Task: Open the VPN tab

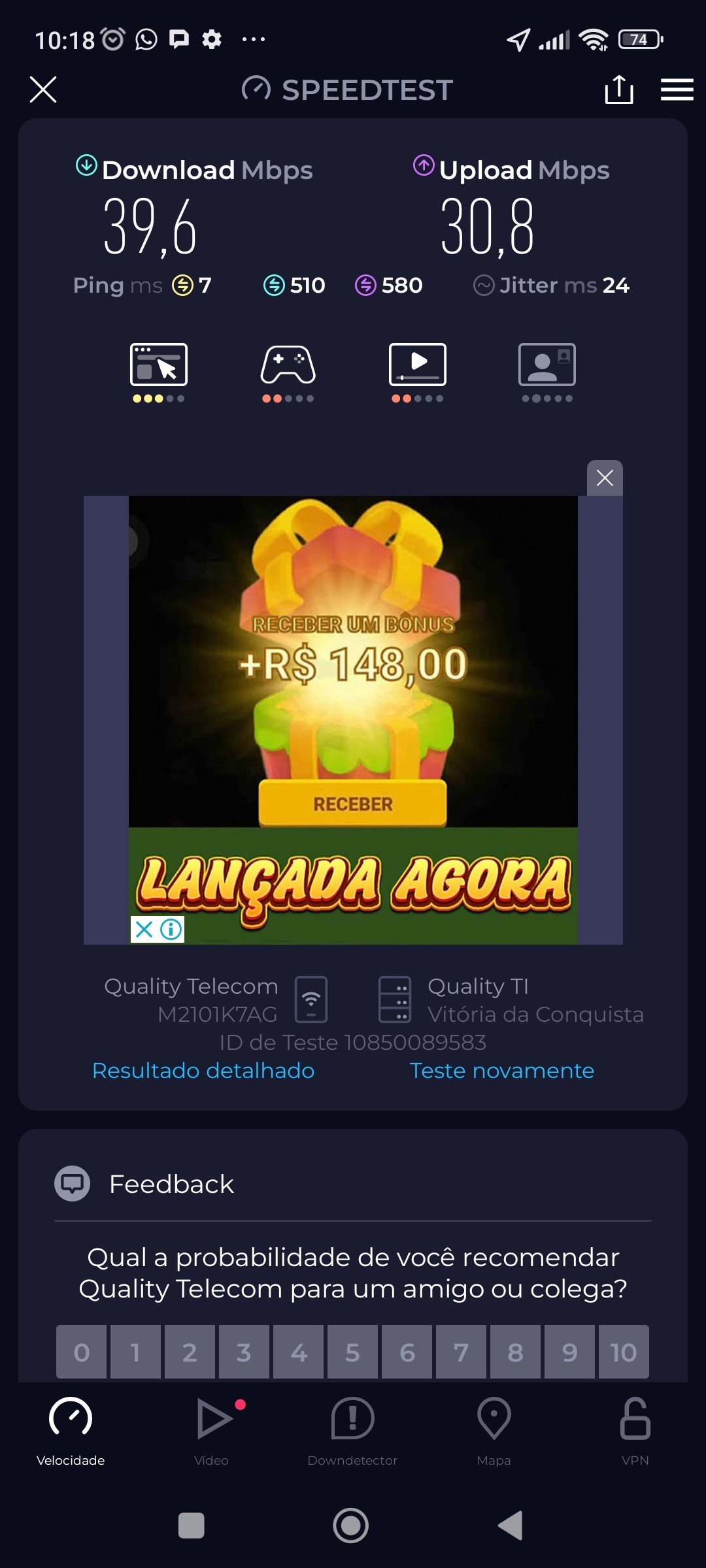Action: 635,1430
